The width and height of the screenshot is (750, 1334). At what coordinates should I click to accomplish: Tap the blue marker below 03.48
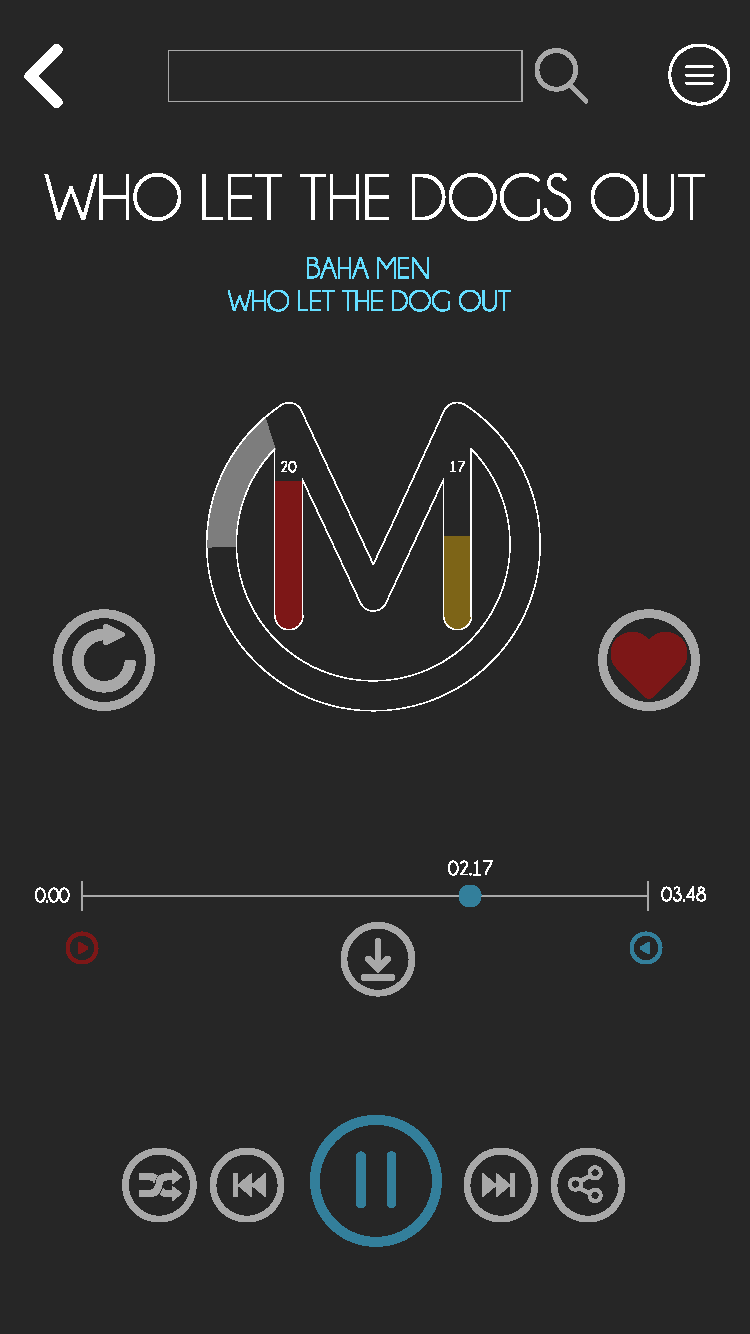[646, 947]
